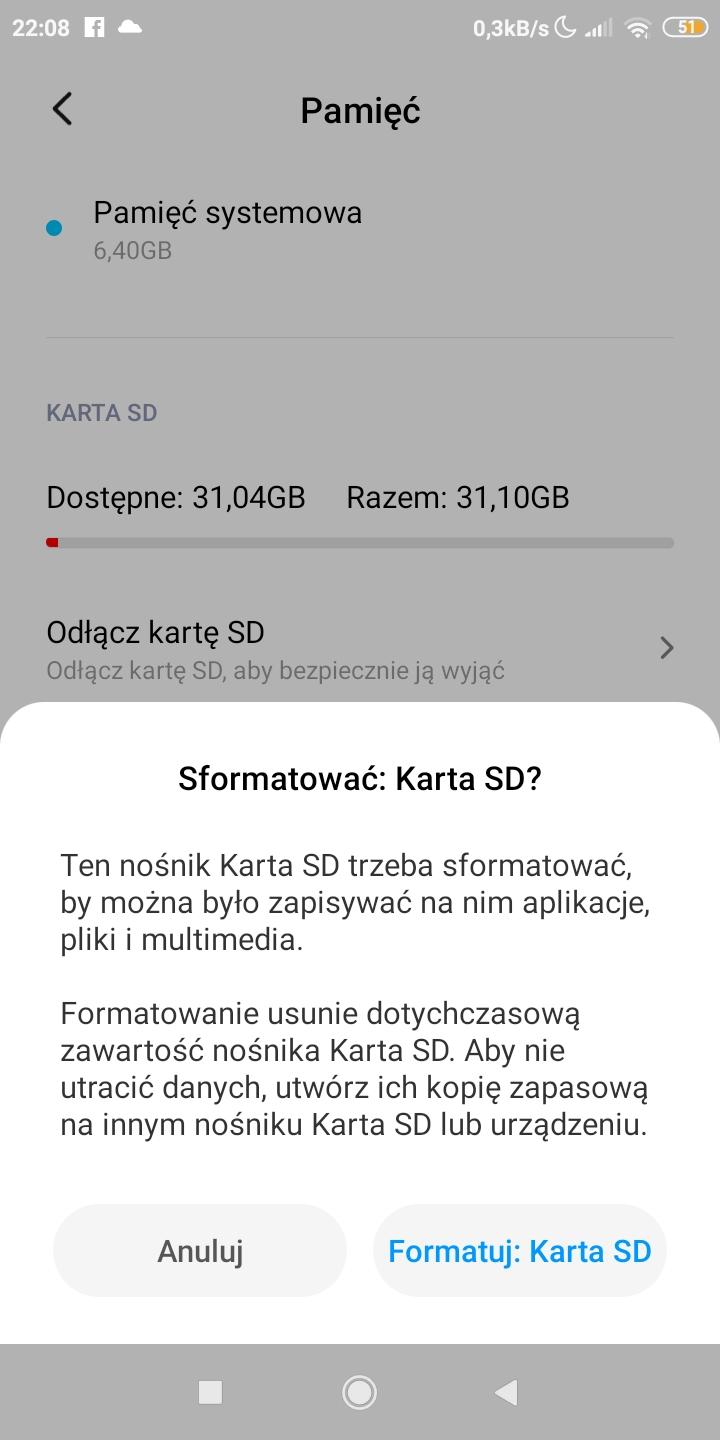Screen dimensions: 720x1440
Task: Tap the system home button
Action: (359, 1392)
